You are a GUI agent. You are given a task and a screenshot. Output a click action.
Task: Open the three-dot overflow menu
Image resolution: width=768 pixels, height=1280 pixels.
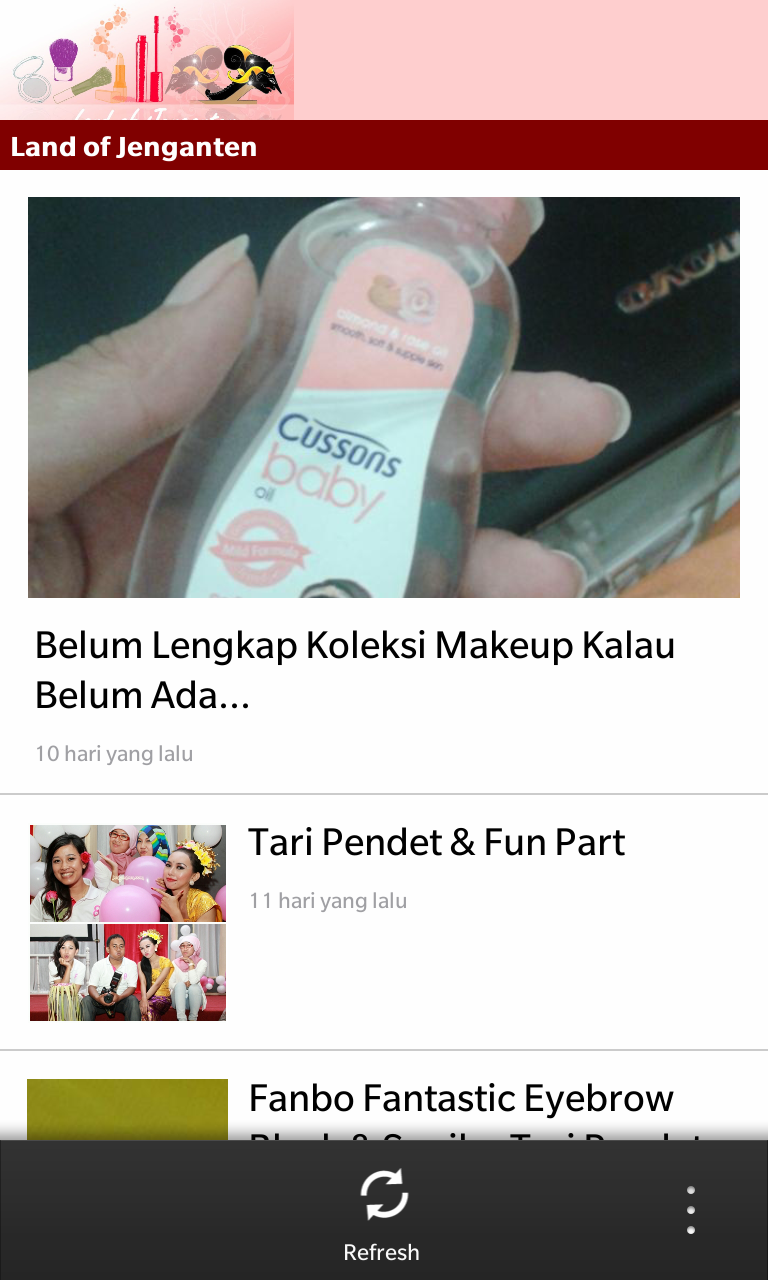coord(690,1210)
